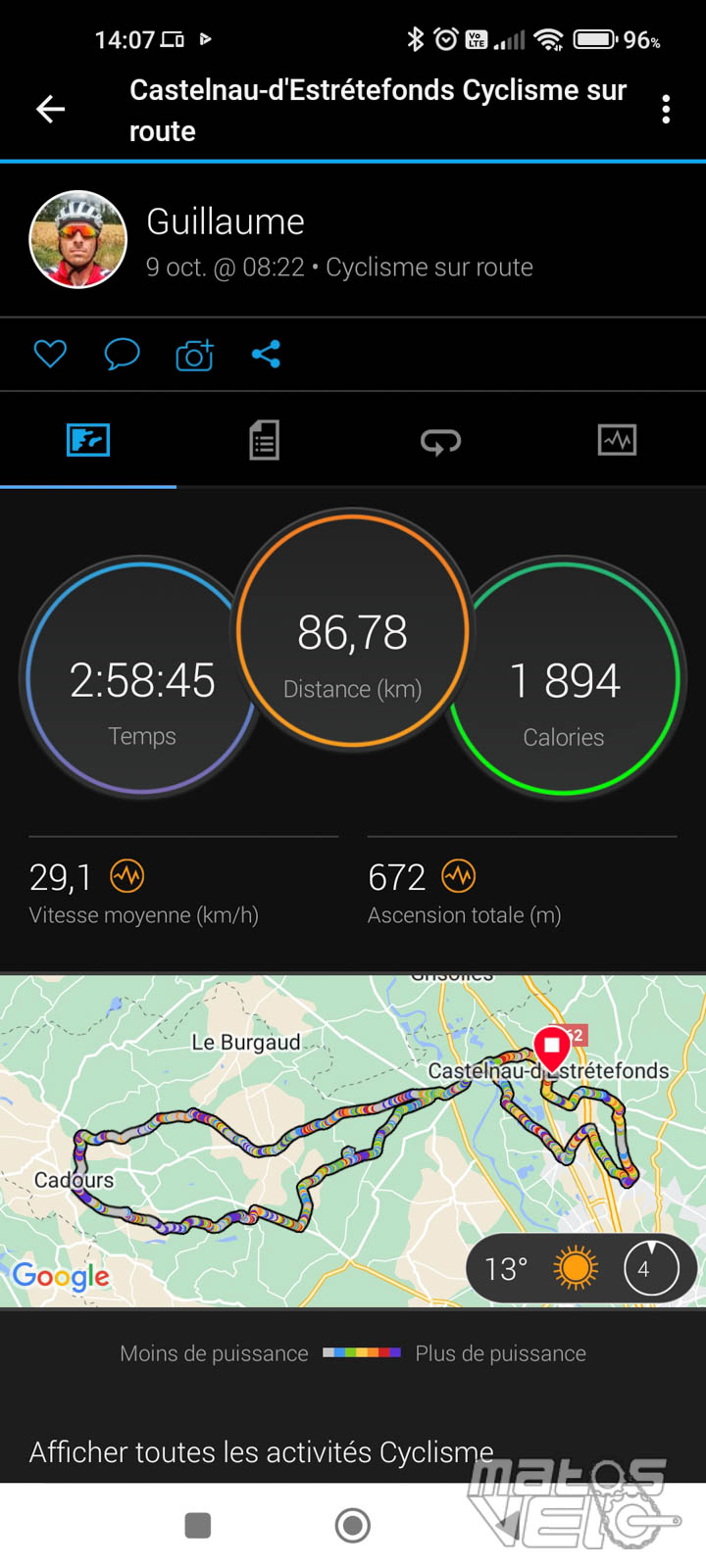The width and height of the screenshot is (706, 1568).
Task: Open Guillaume's profile picture
Action: (78, 239)
